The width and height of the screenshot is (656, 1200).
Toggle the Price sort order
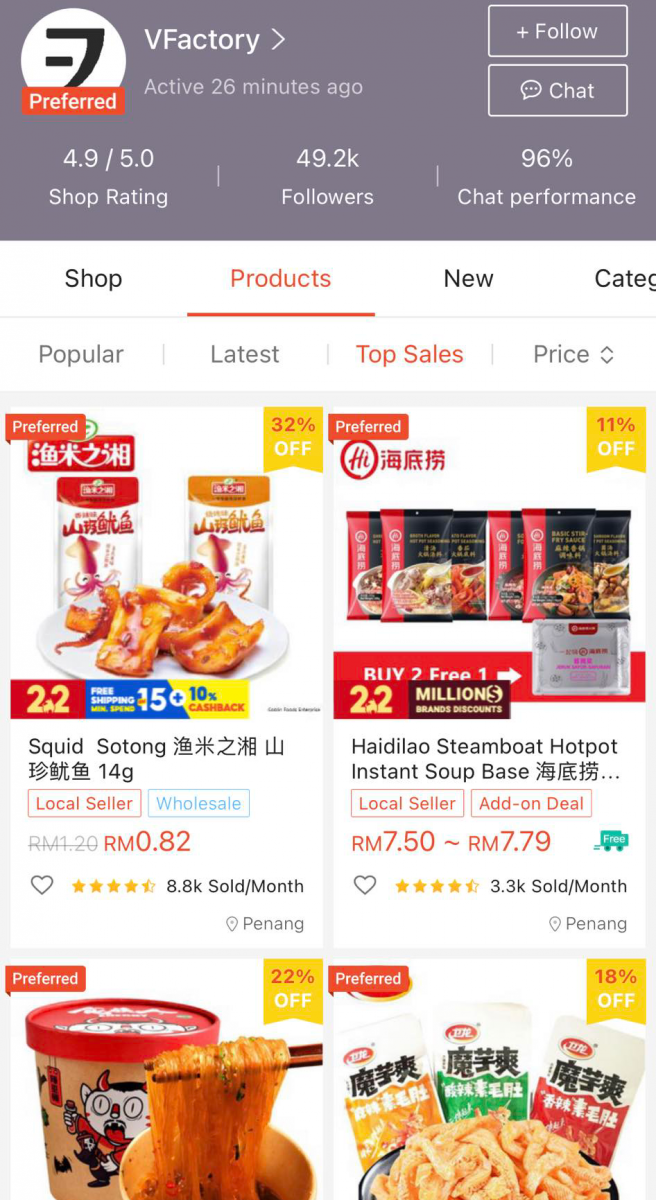[573, 354]
